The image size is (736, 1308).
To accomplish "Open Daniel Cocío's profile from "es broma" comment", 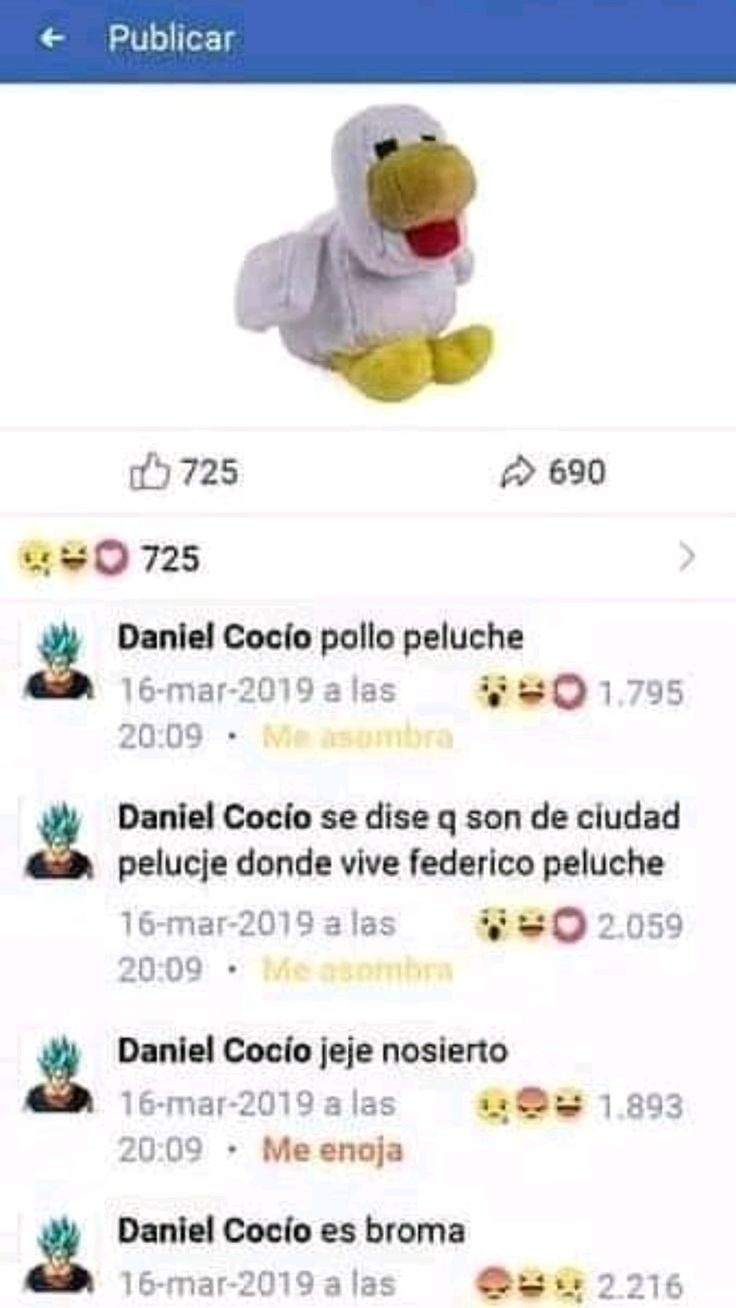I will click(x=214, y=1230).
